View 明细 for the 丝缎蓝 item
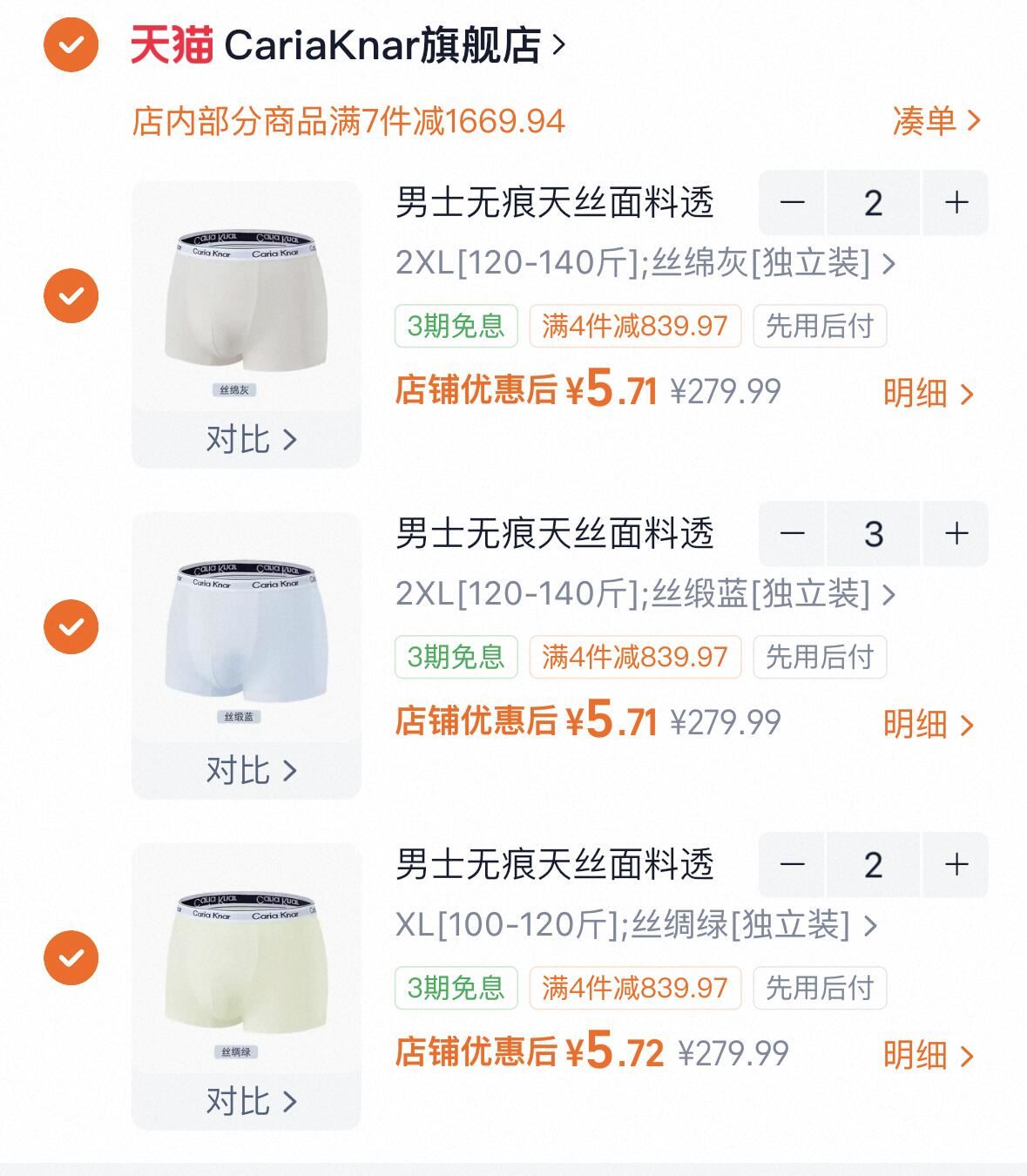 927,725
